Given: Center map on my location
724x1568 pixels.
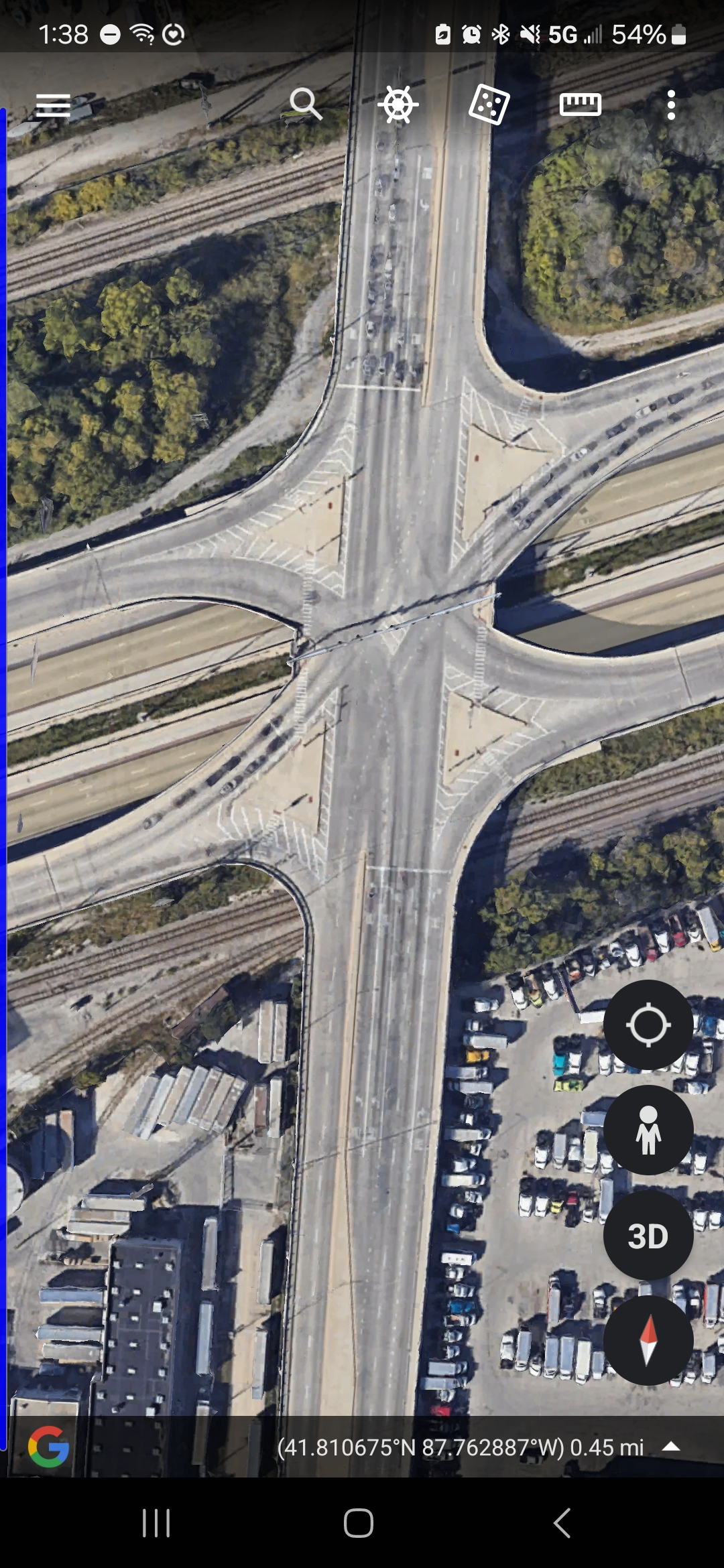Looking at the screenshot, I should 648,1025.
